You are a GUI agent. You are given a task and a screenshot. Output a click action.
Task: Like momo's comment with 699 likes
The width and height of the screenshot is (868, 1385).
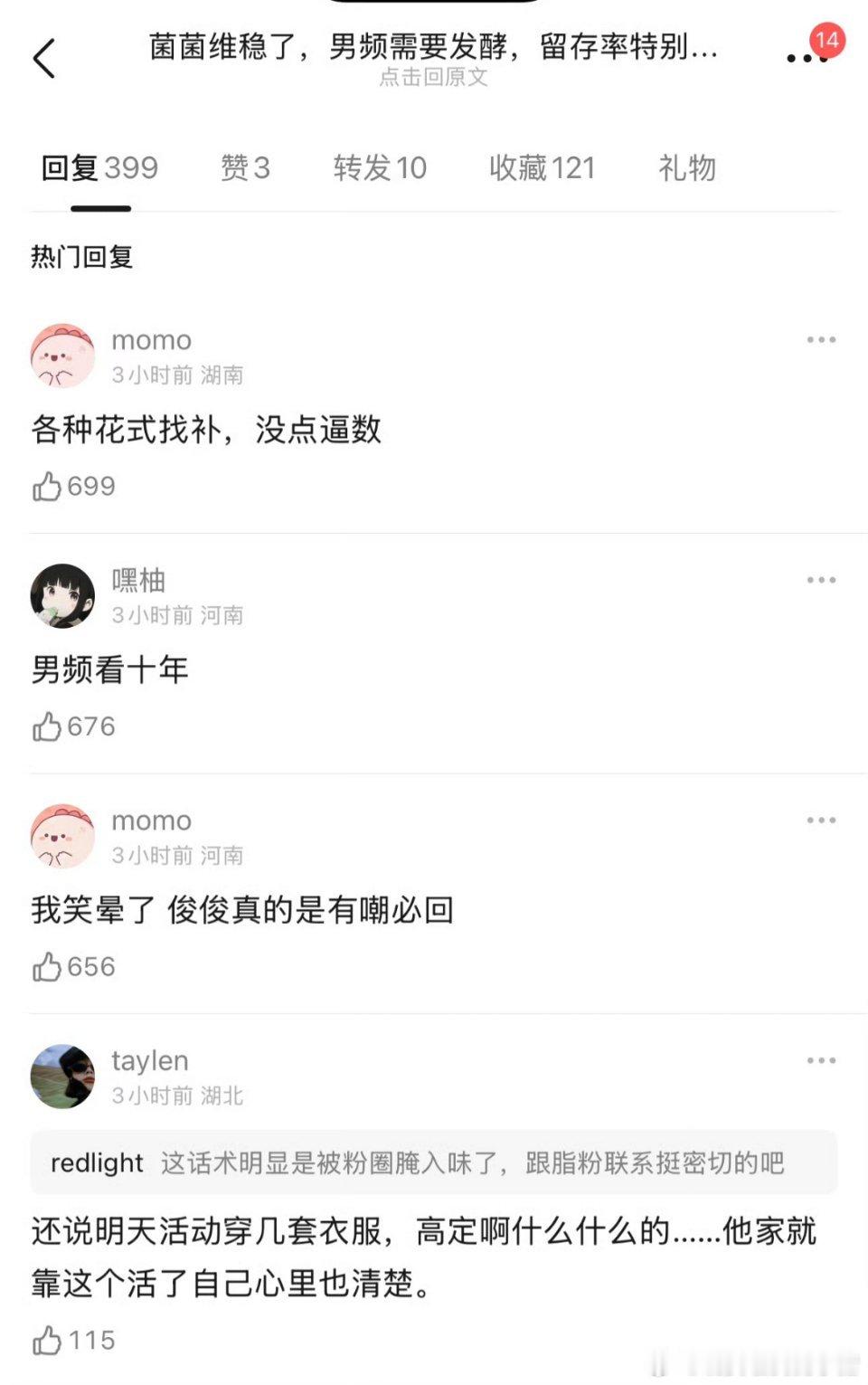[x=47, y=487]
